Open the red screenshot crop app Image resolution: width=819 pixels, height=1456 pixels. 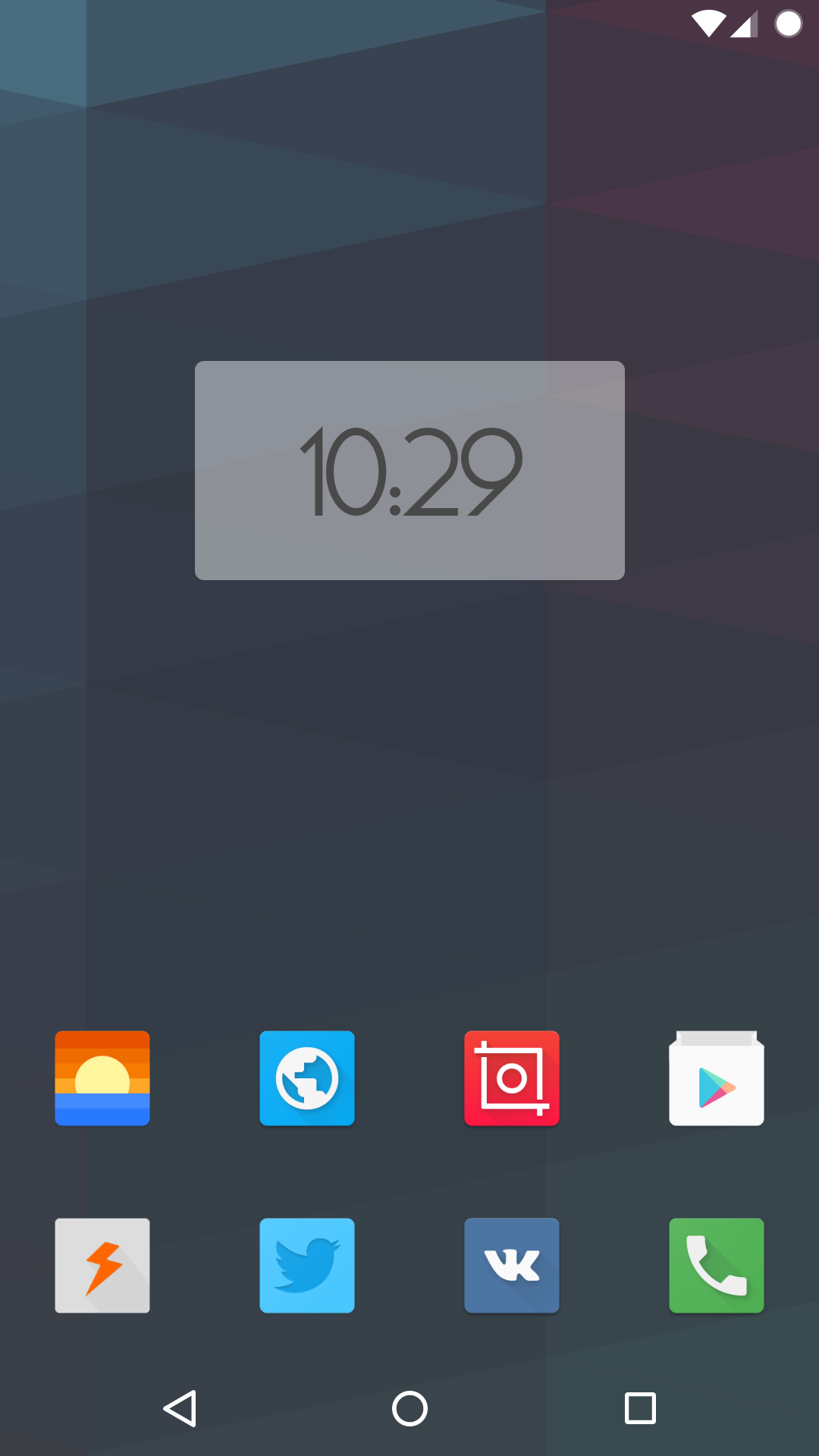512,1078
